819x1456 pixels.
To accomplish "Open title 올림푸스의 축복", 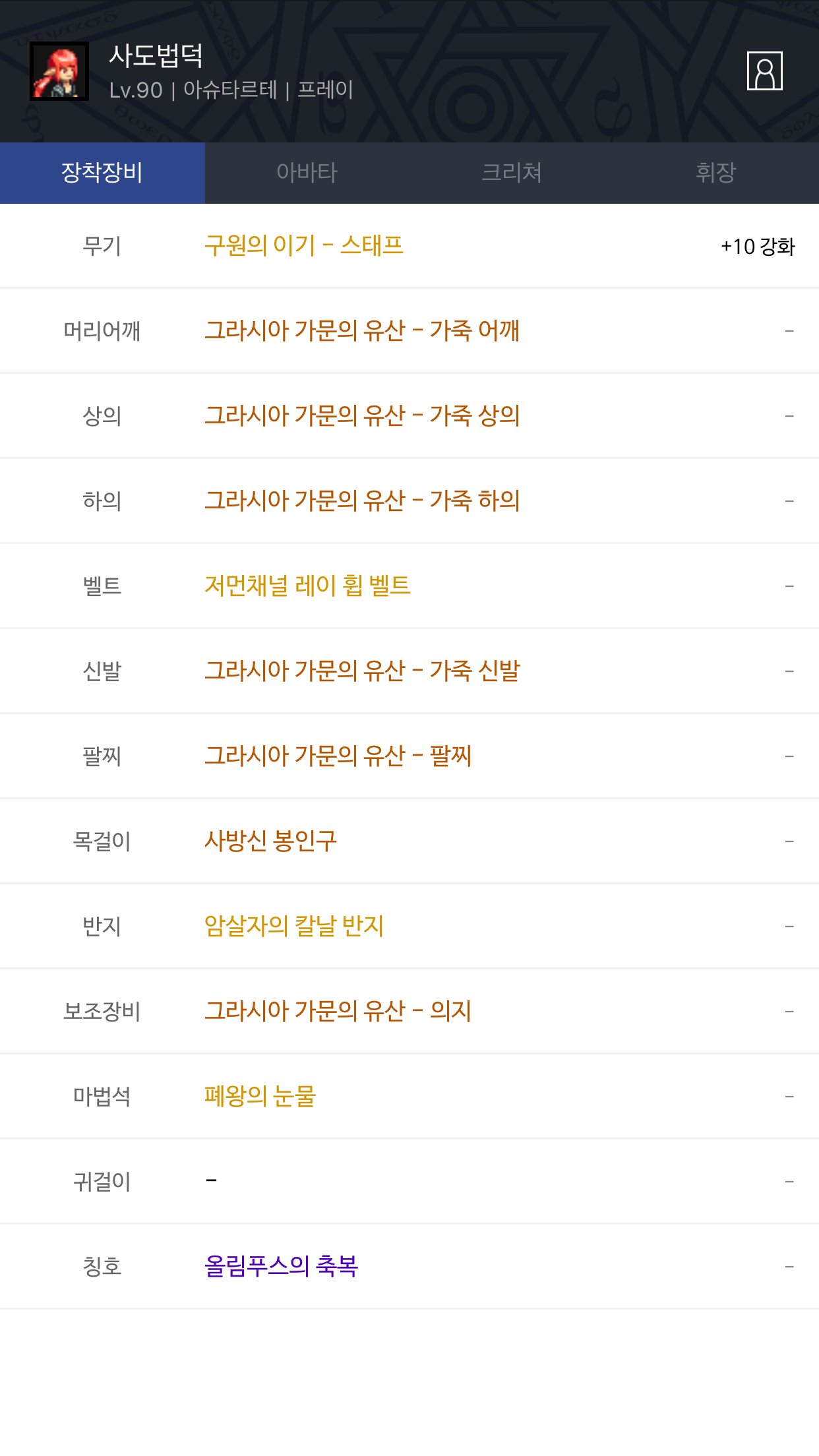I will click(281, 1266).
